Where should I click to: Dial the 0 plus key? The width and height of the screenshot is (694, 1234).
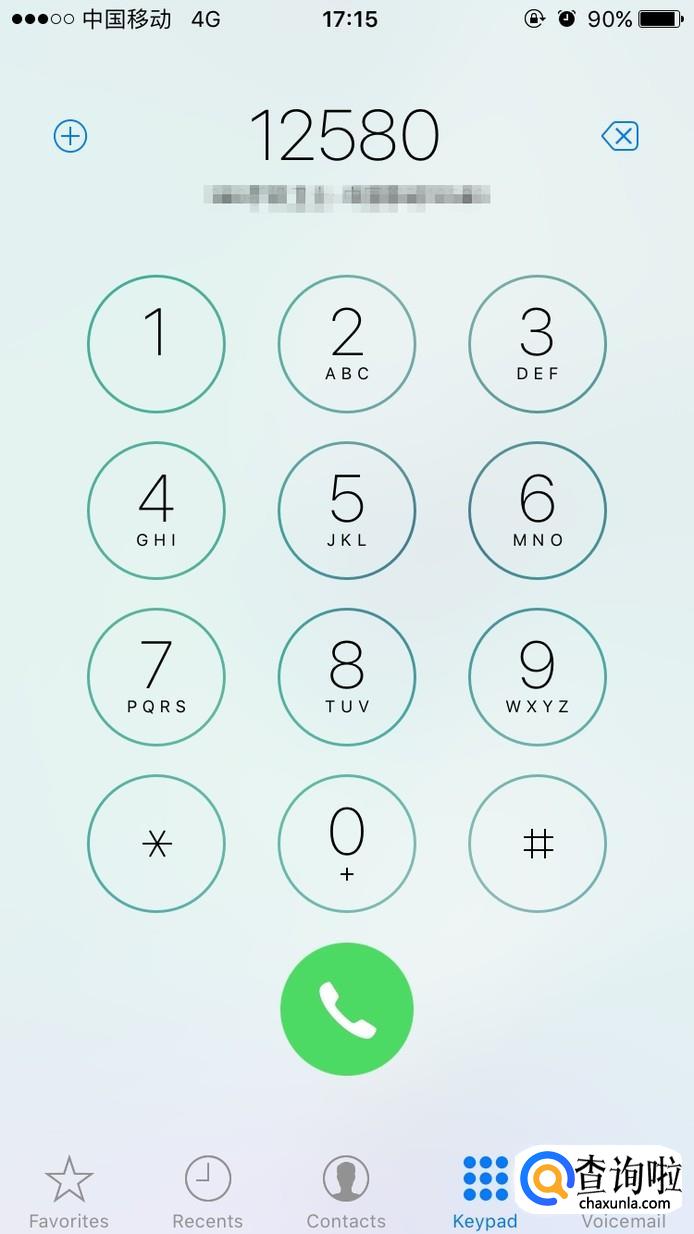click(x=347, y=844)
